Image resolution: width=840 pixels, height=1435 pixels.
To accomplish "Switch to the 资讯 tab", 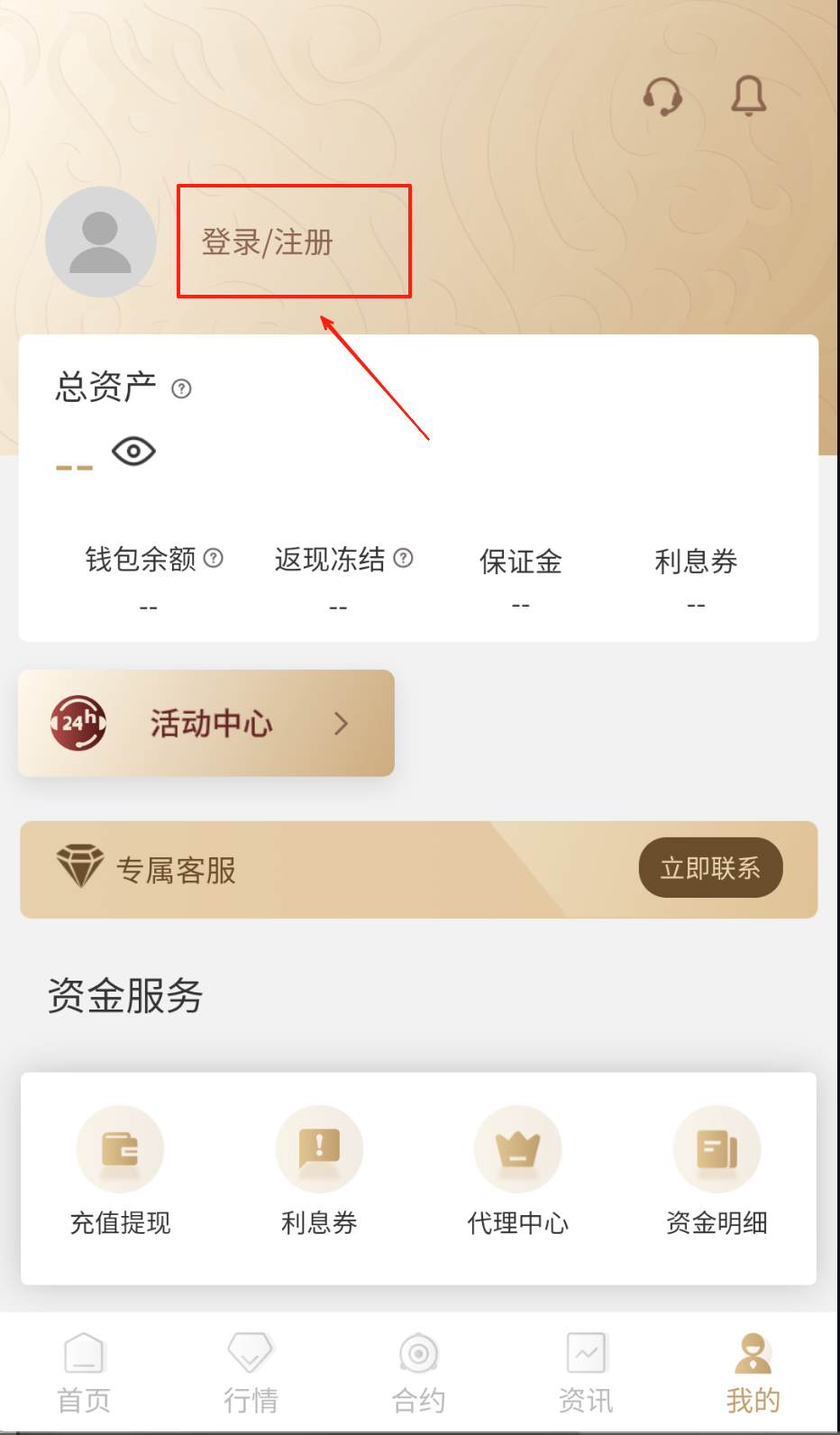I will 586,1374.
